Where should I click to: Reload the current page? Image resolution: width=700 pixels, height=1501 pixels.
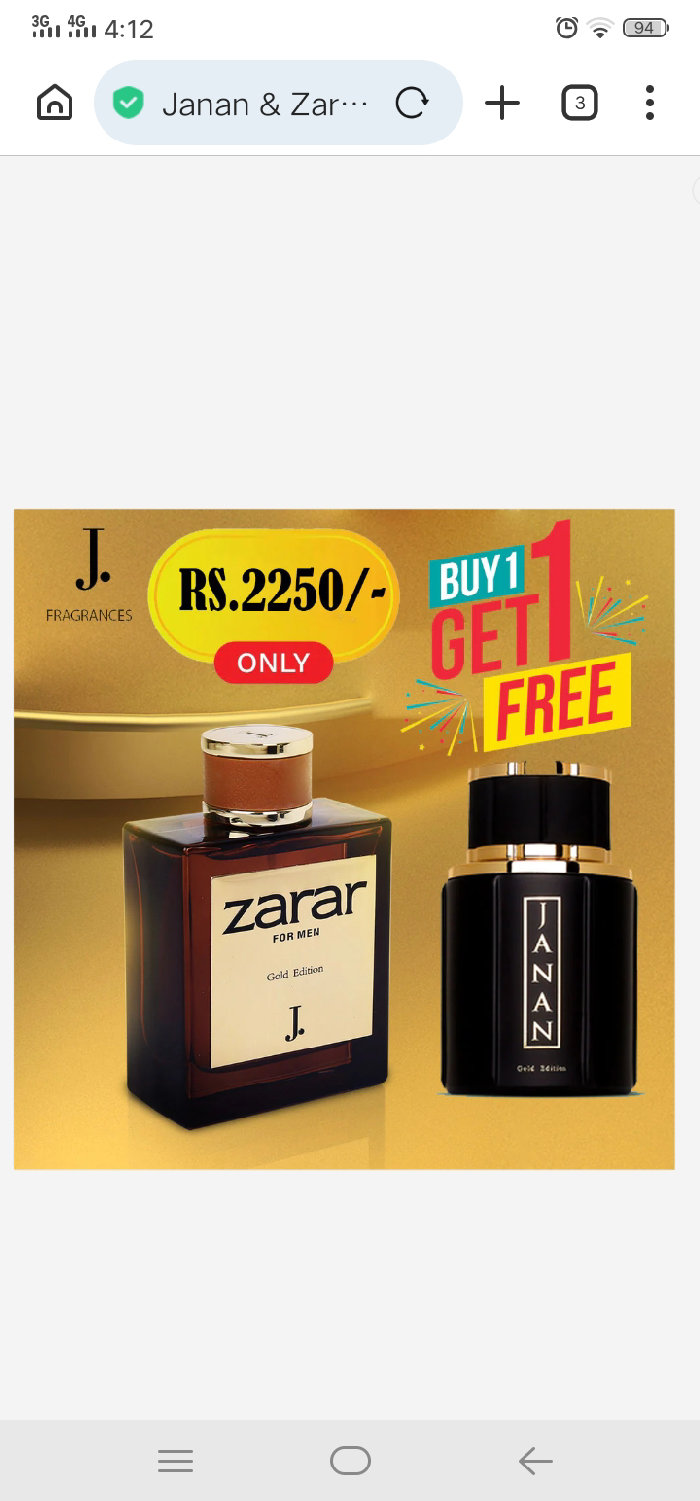pos(412,103)
